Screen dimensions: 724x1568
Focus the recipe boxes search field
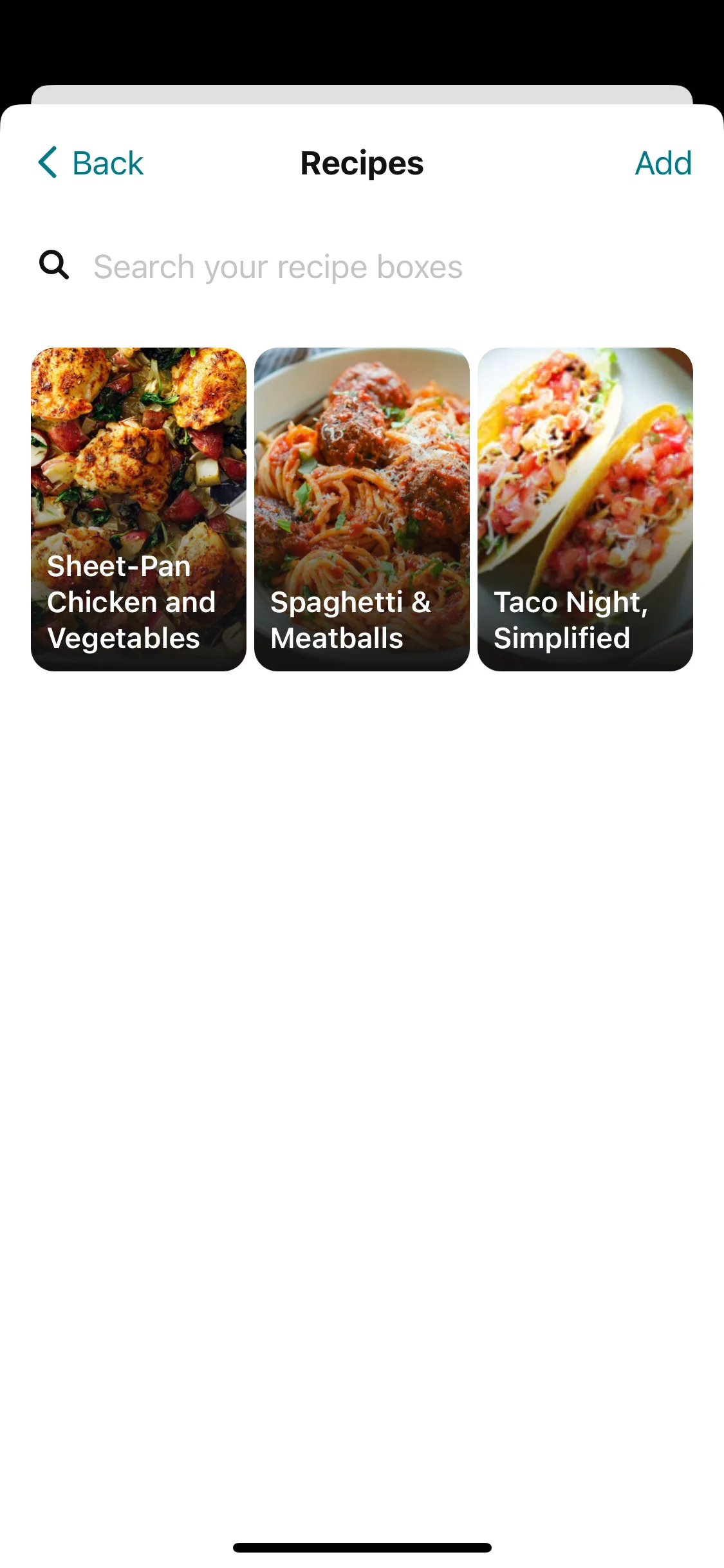point(278,266)
